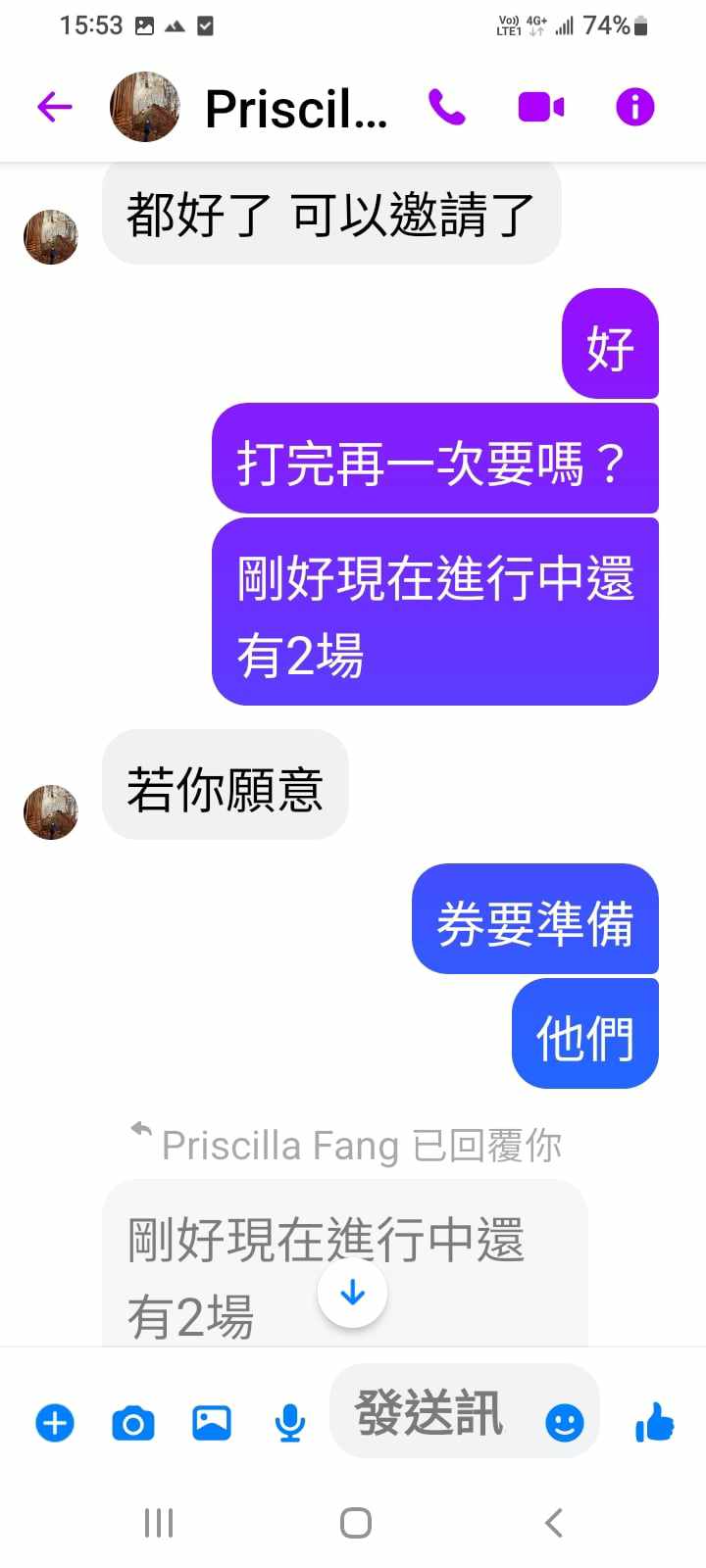This screenshot has width=706, height=1568.
Task: Open the emoji picker
Action: [565, 1422]
